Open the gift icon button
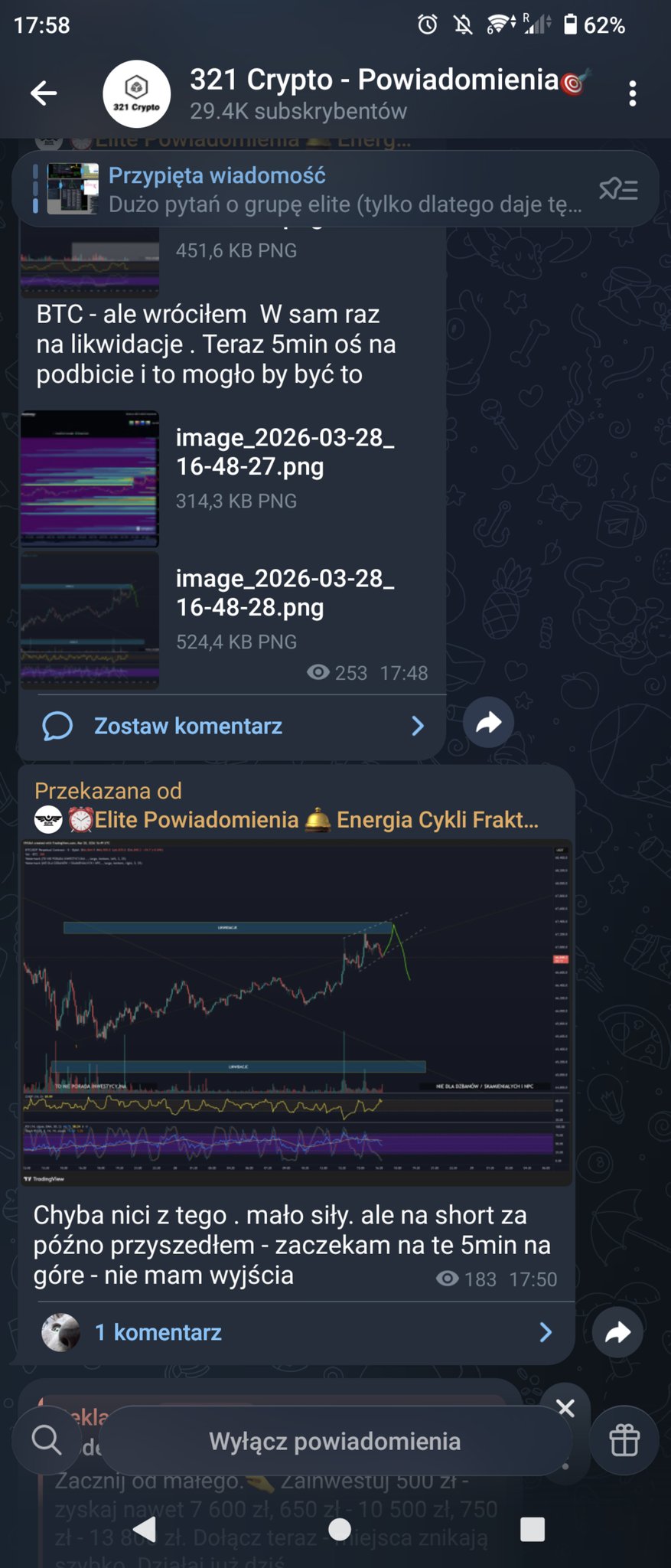This screenshot has width=671, height=1568. [624, 1440]
